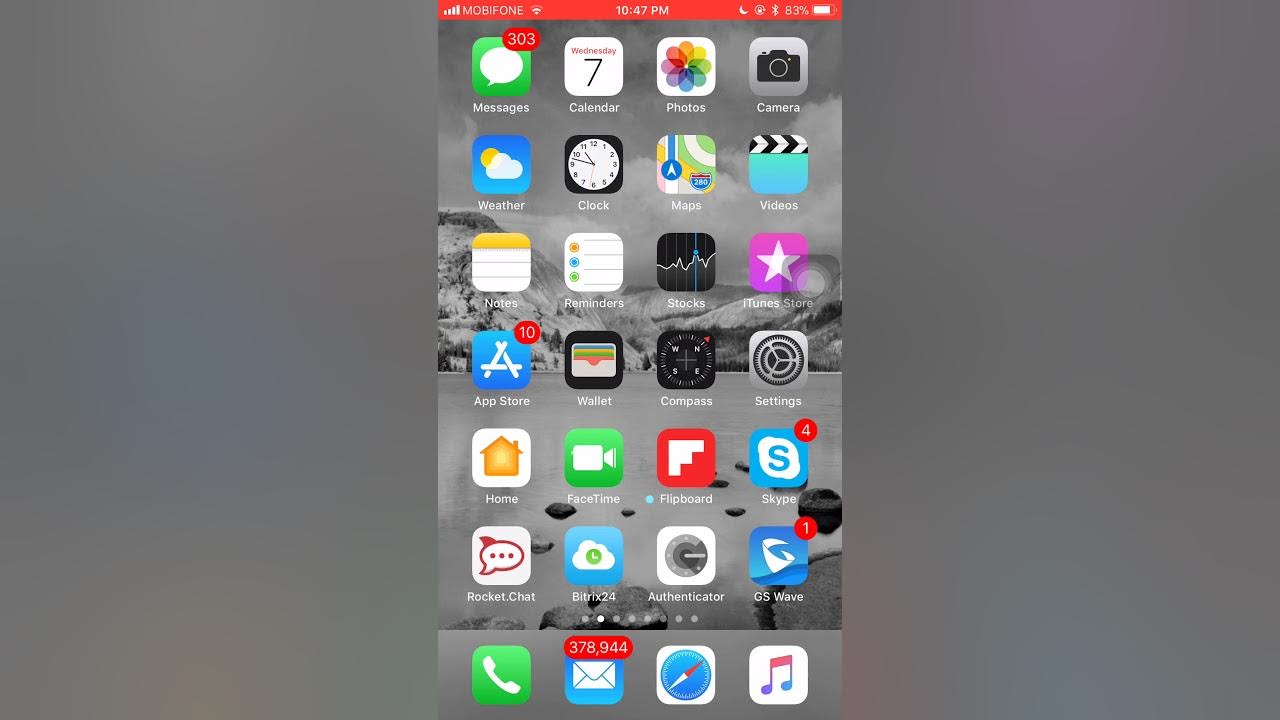The width and height of the screenshot is (1280, 720).
Task: Launch Safari from the dock
Action: (686, 675)
